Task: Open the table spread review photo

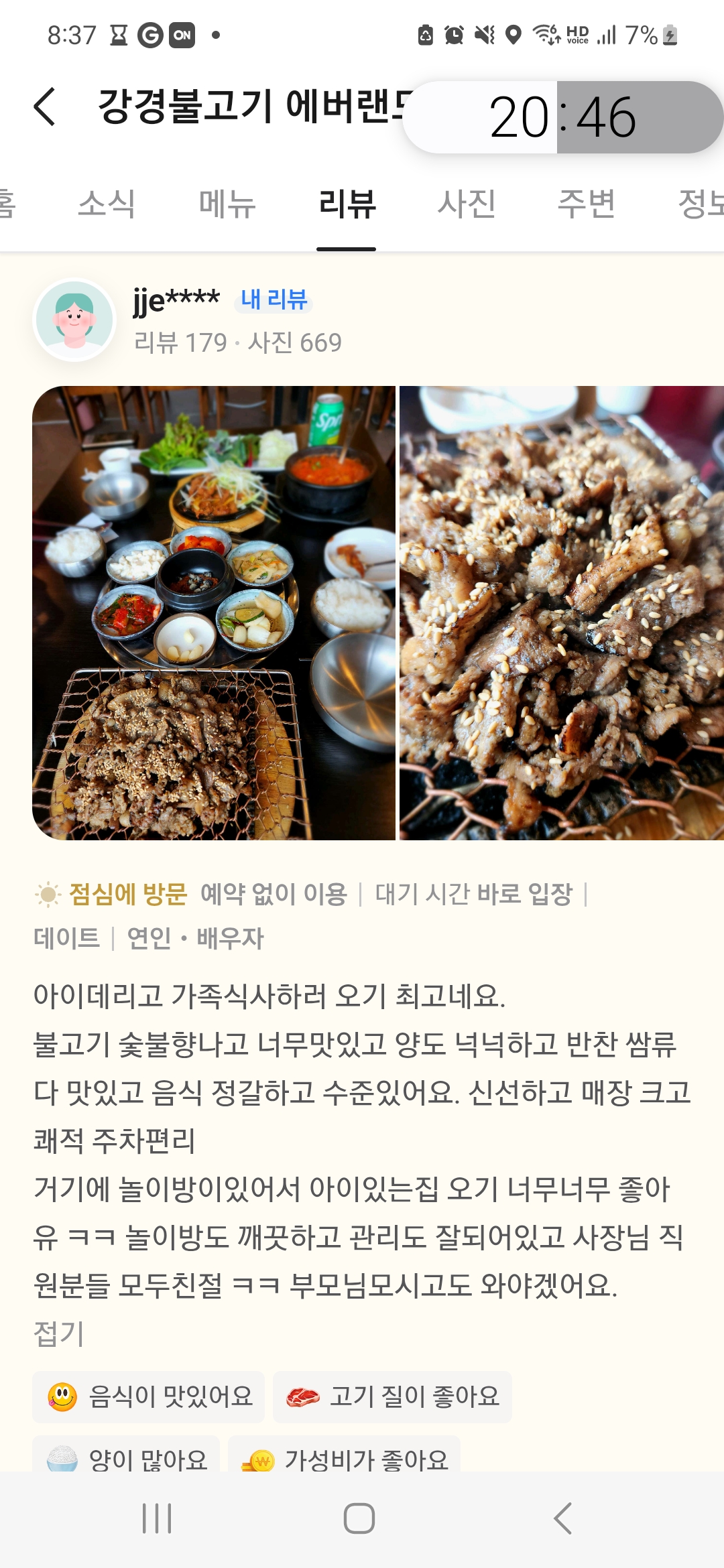Action: coord(214,612)
